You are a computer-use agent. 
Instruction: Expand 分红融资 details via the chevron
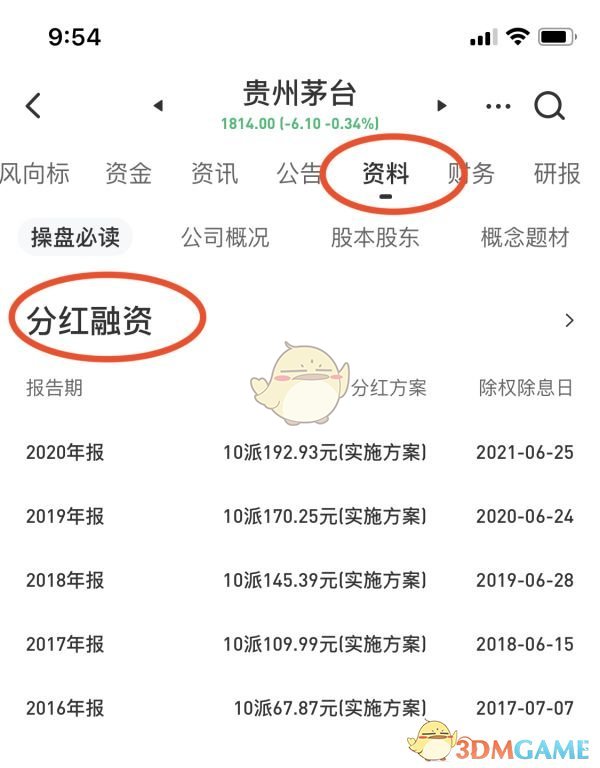point(570,321)
